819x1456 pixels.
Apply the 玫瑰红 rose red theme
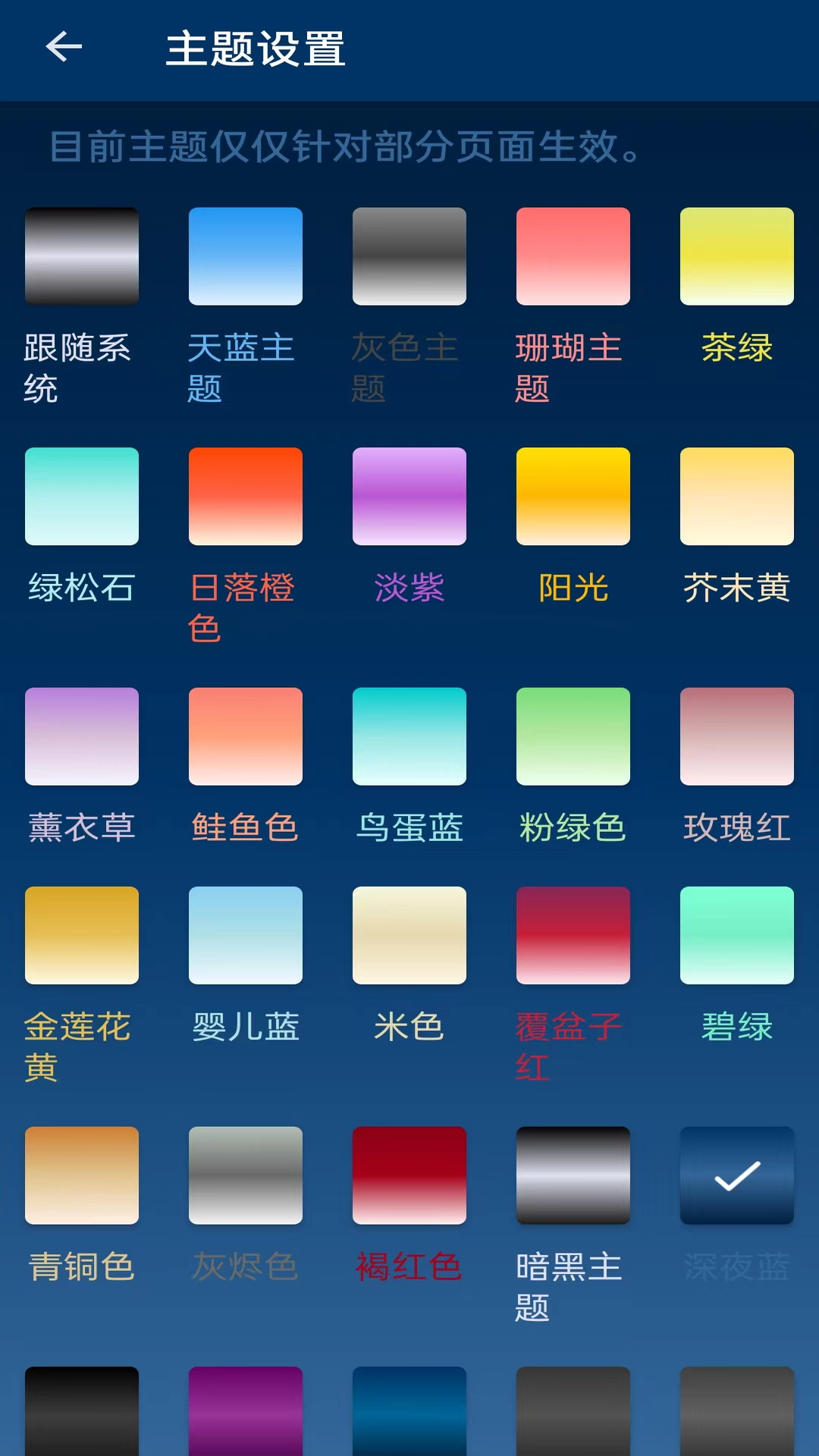pyautogui.click(x=736, y=736)
